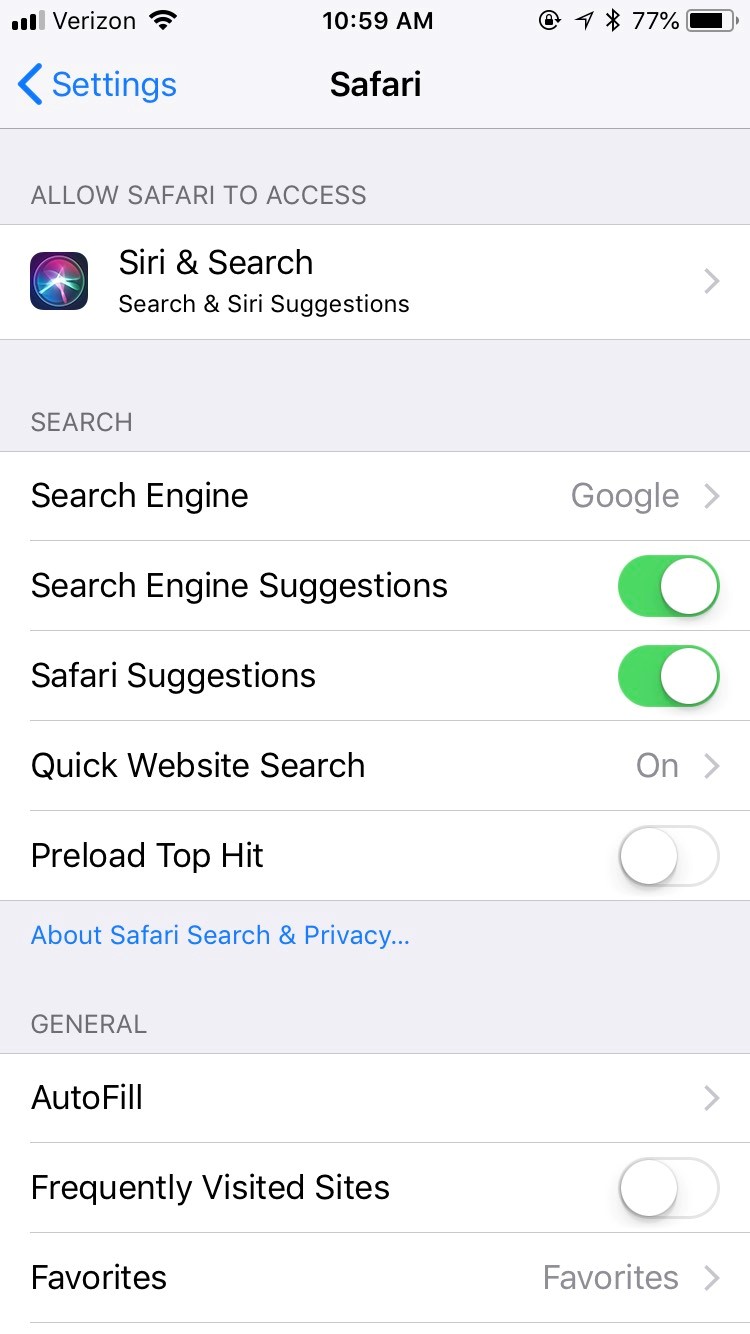Viewport: 750px width, 1334px height.
Task: Open AutoFill settings
Action: pos(375,1098)
